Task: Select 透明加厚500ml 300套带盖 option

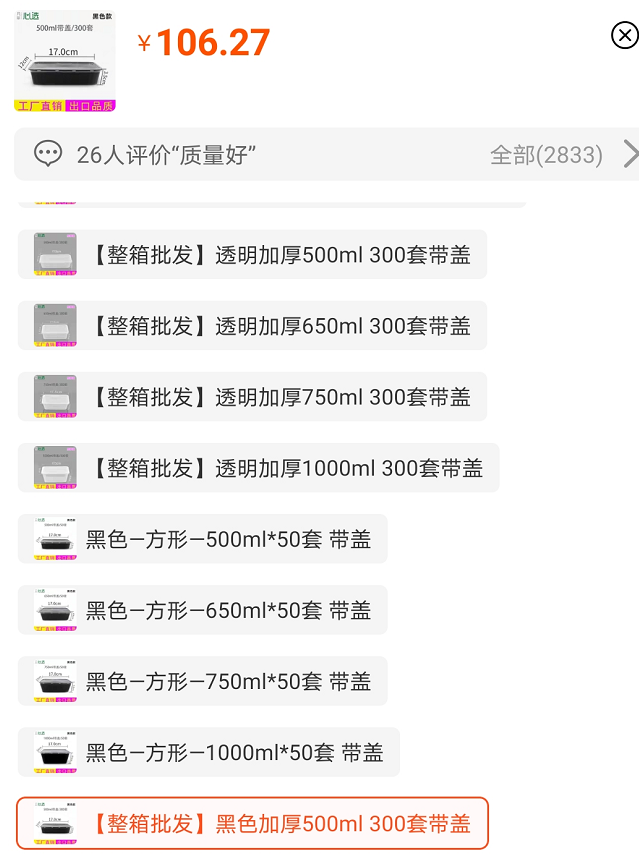Action: [252, 255]
